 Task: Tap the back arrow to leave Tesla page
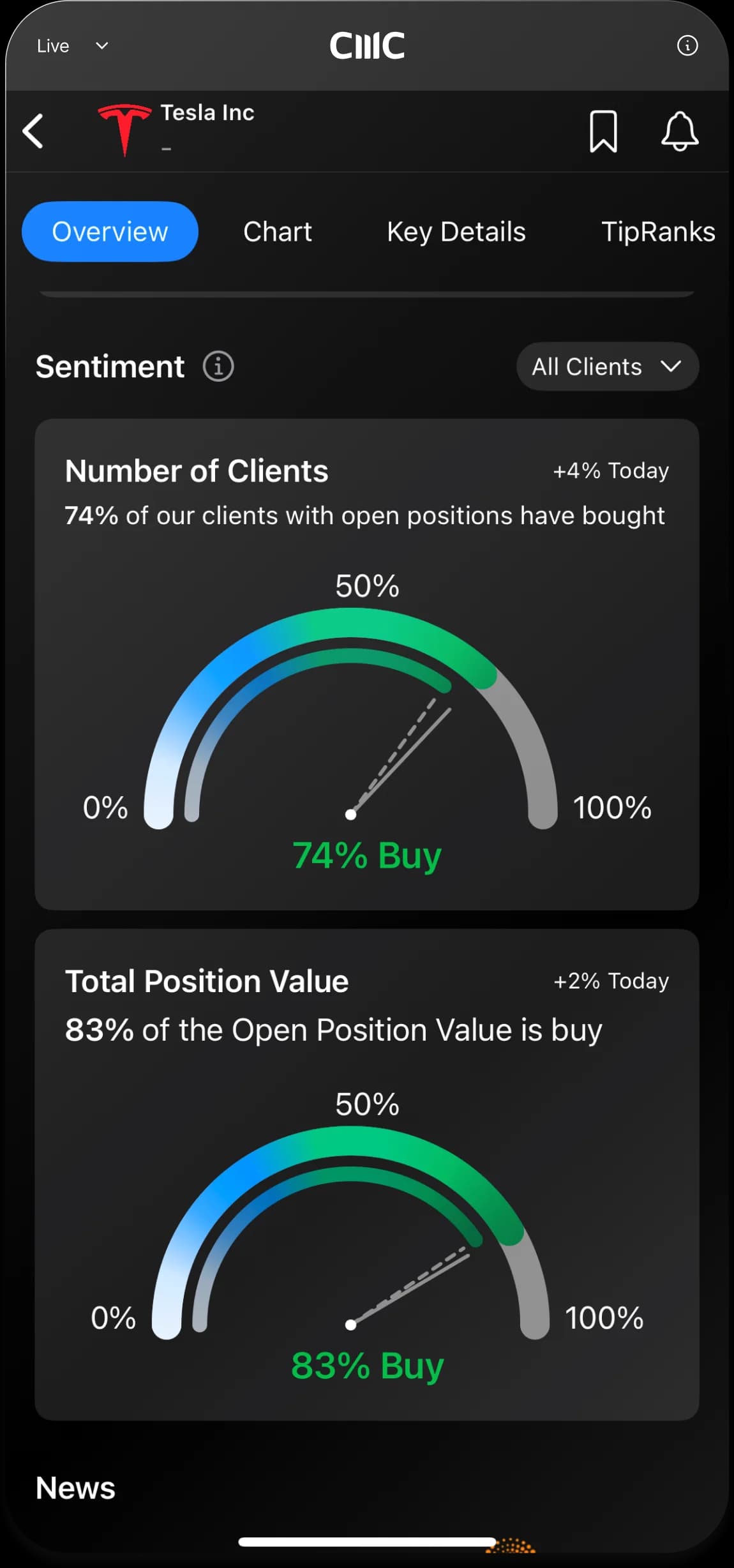click(34, 131)
